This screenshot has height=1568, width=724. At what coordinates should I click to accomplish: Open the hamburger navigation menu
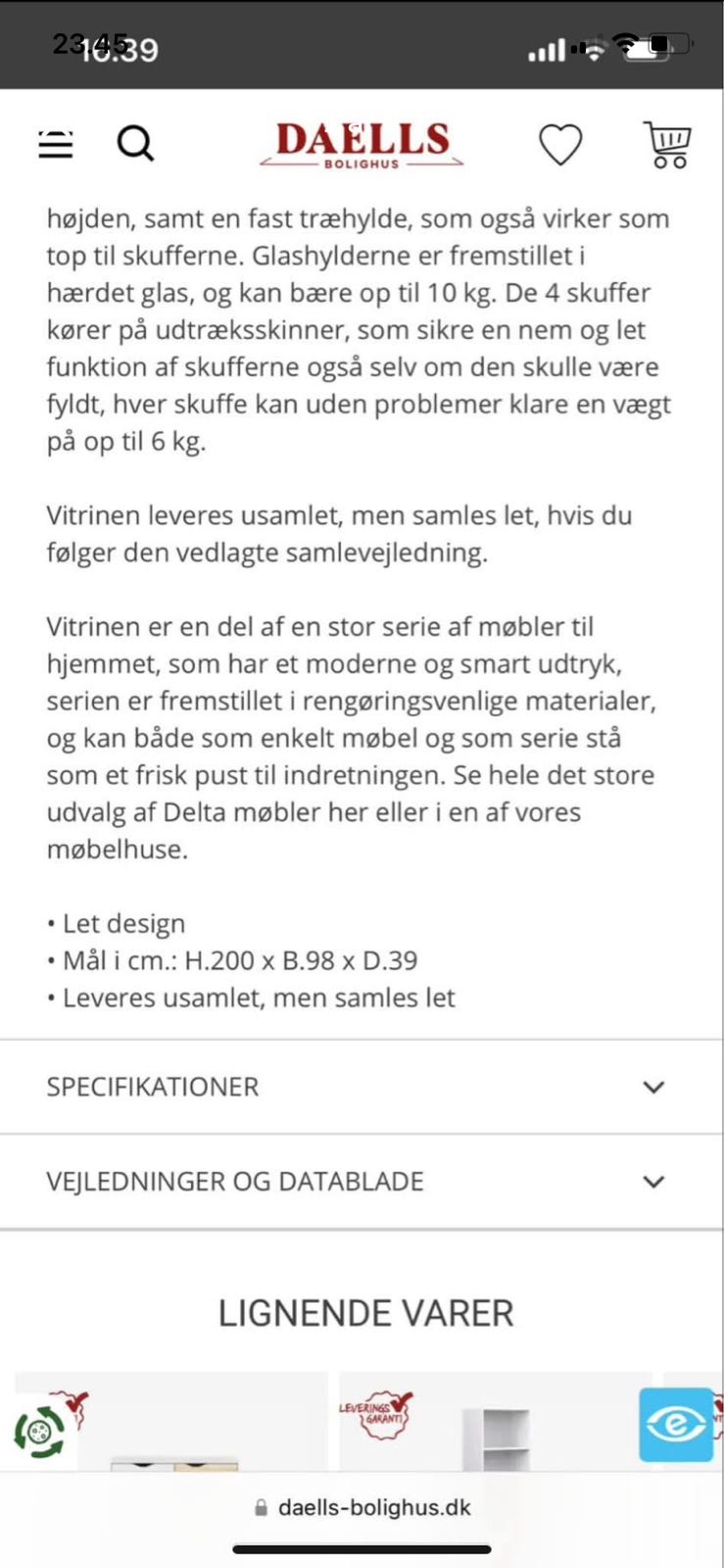[x=56, y=143]
